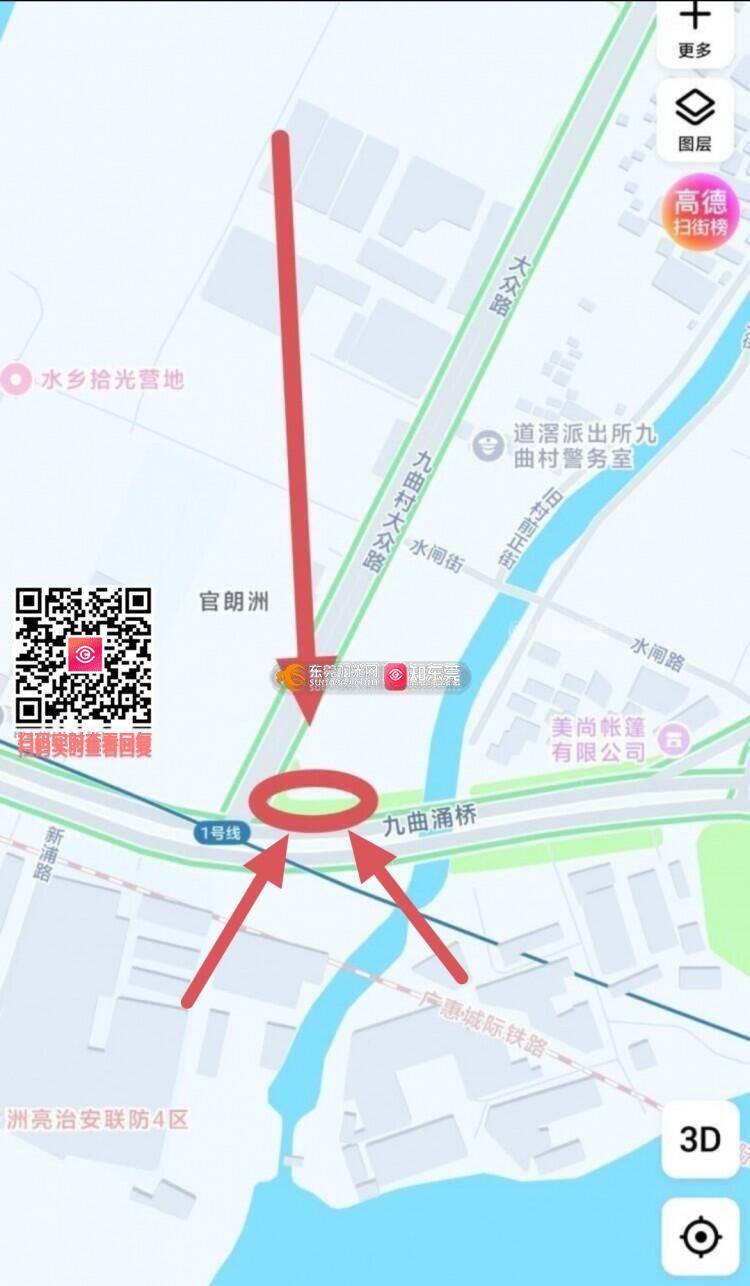Open the 图层 map layers panel
Screen dimensions: 750x1286
(695, 118)
